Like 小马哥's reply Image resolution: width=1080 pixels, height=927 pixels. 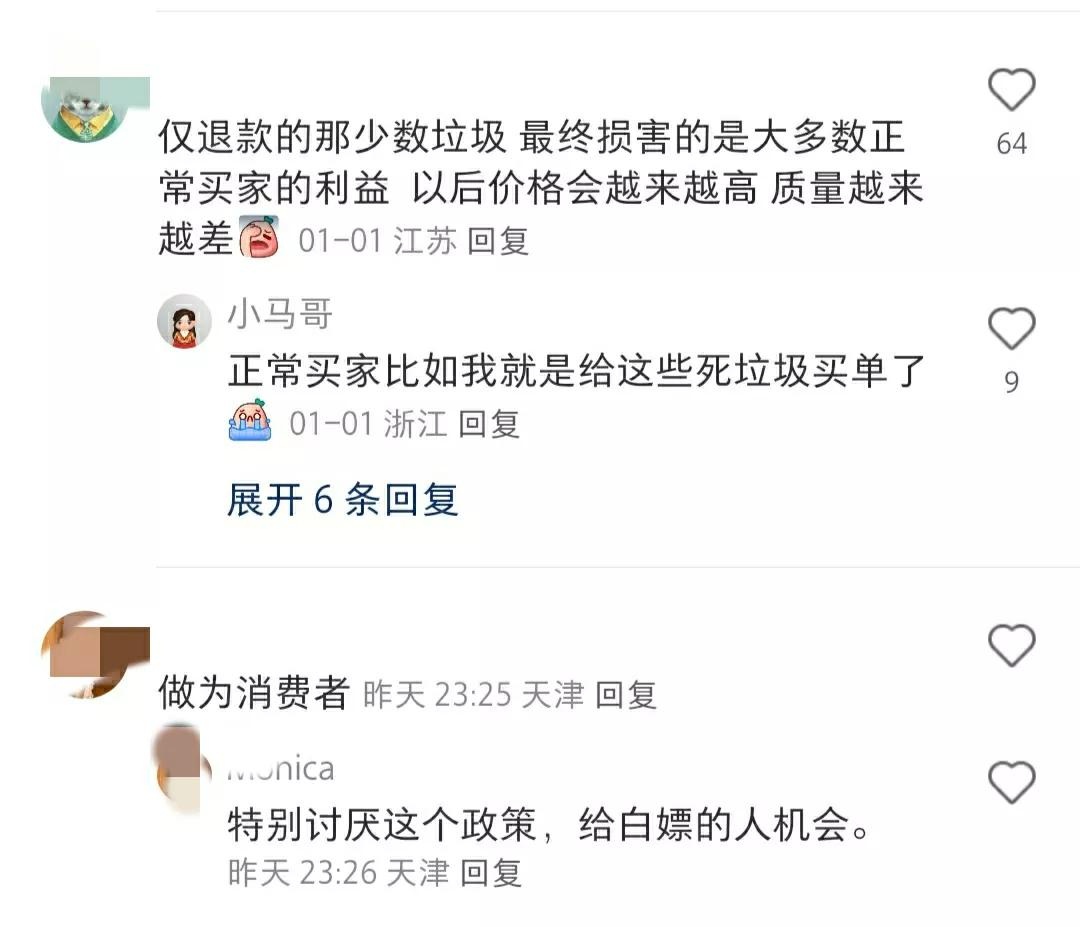[x=1011, y=329]
